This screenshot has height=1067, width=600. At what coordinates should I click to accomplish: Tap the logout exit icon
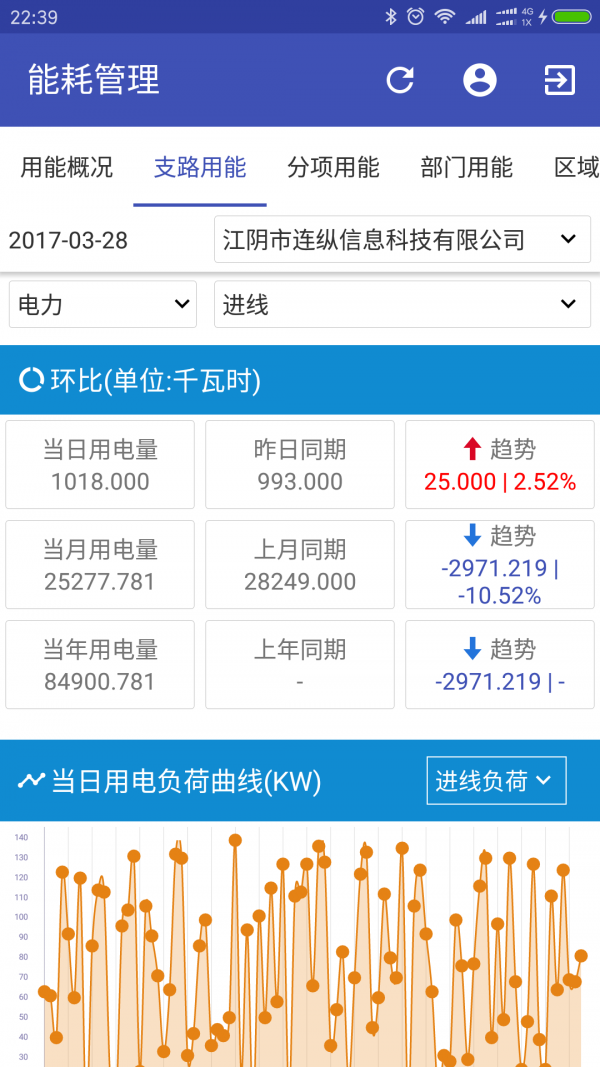tap(560, 80)
